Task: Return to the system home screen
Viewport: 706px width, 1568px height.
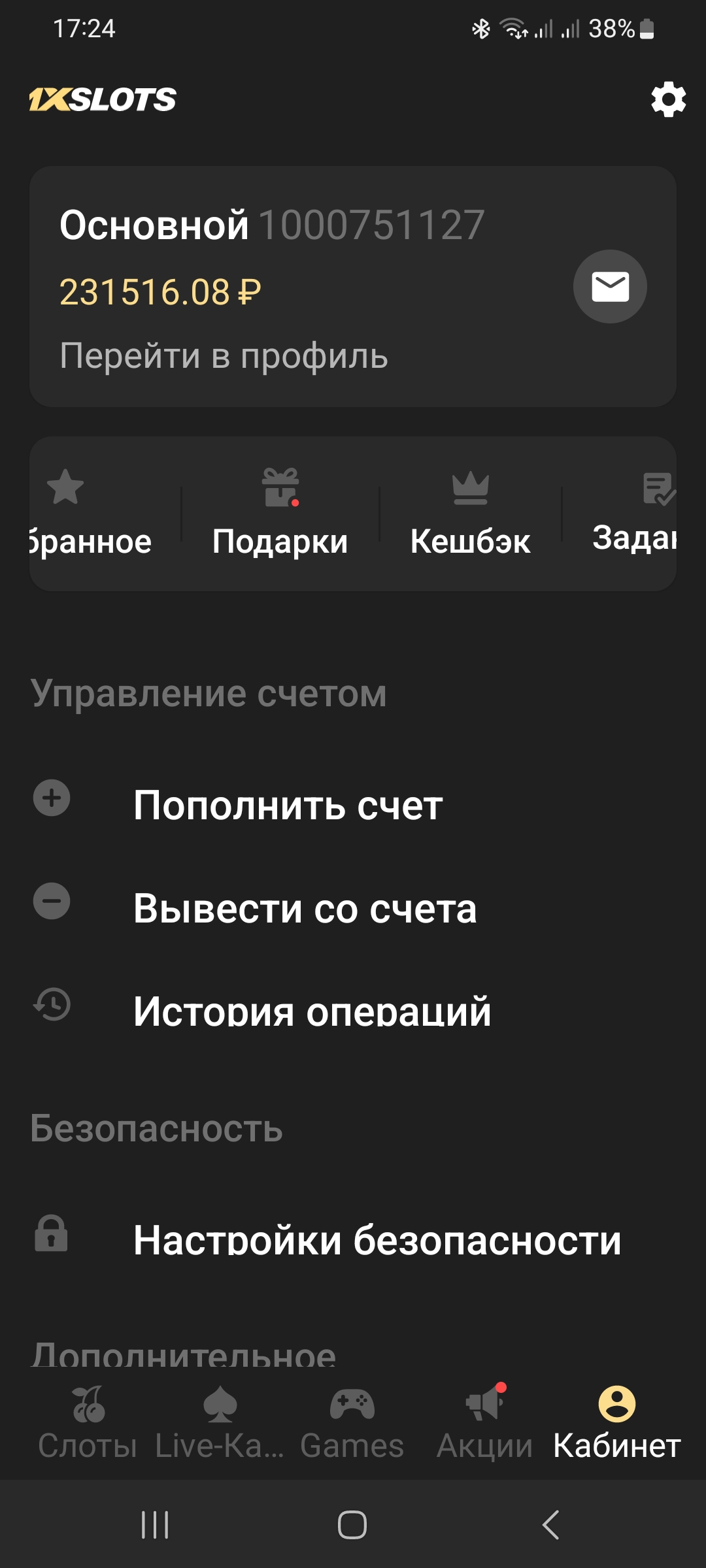Action: pyautogui.click(x=352, y=1526)
